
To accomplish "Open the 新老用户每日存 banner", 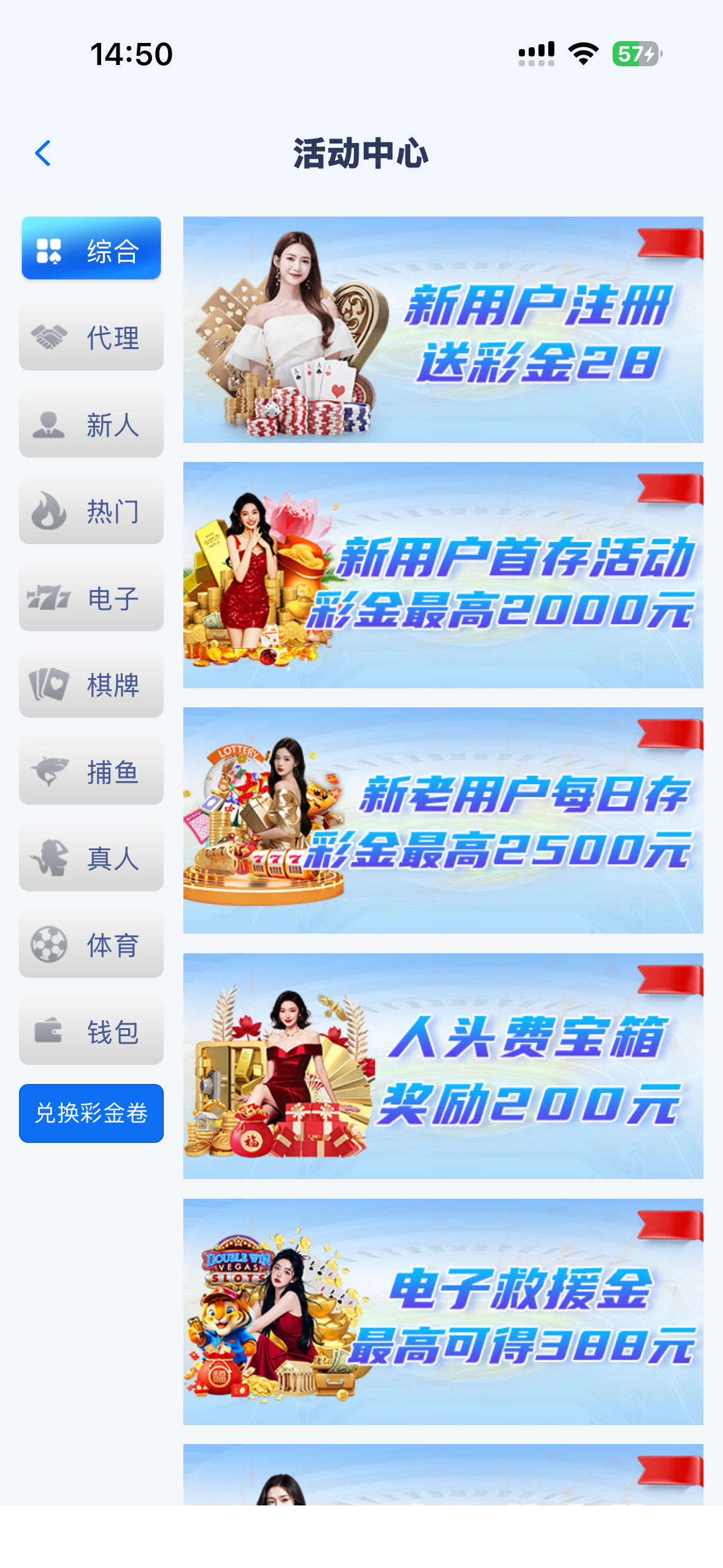I will point(443,822).
